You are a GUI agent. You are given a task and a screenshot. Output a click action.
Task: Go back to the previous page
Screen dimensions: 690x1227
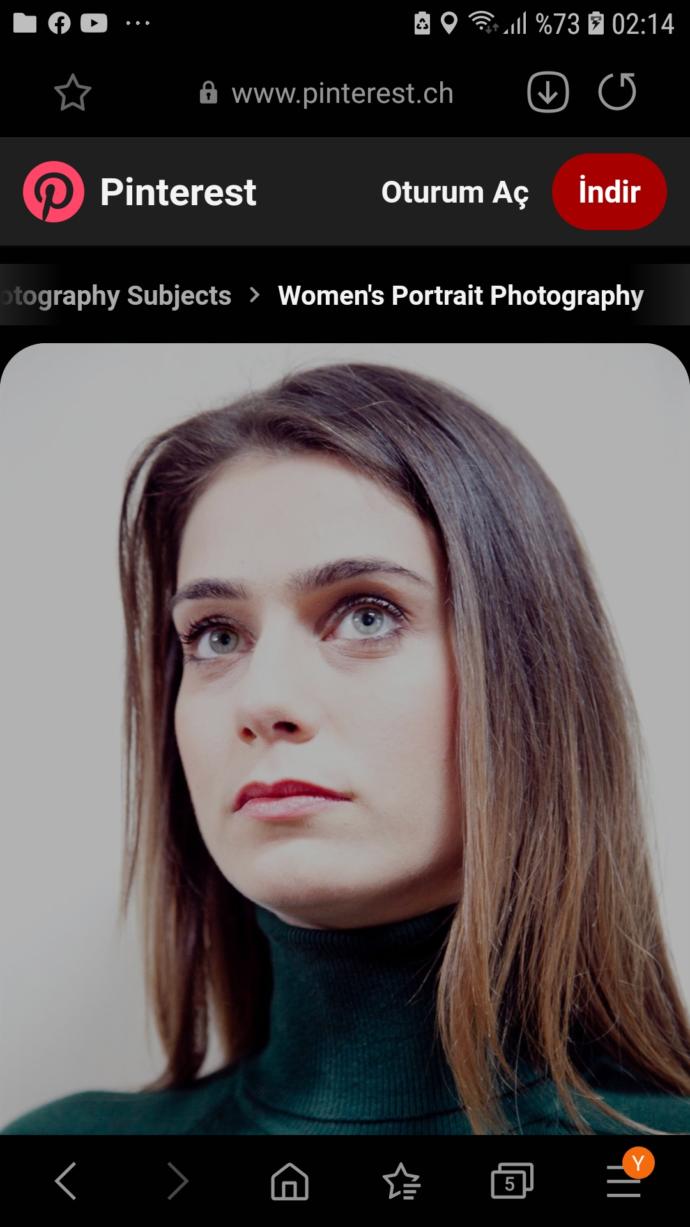click(65, 1182)
